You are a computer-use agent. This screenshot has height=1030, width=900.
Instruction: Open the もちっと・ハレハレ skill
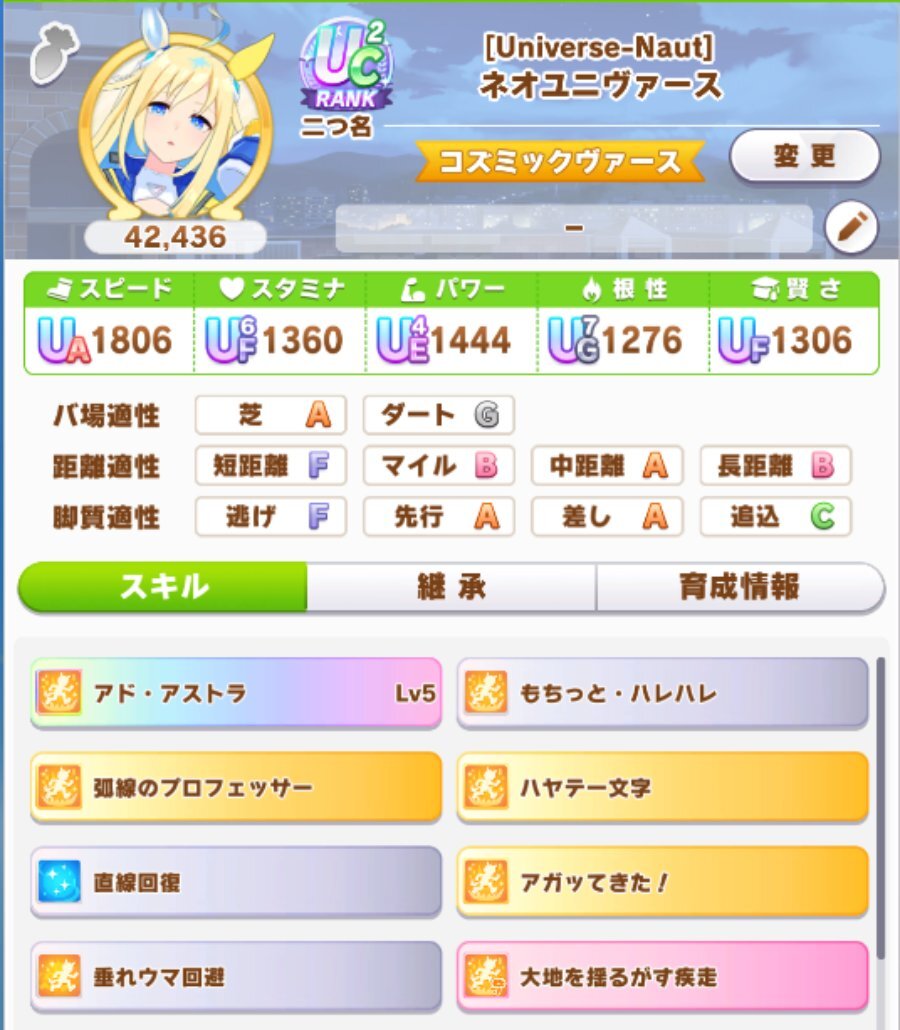tap(662, 692)
